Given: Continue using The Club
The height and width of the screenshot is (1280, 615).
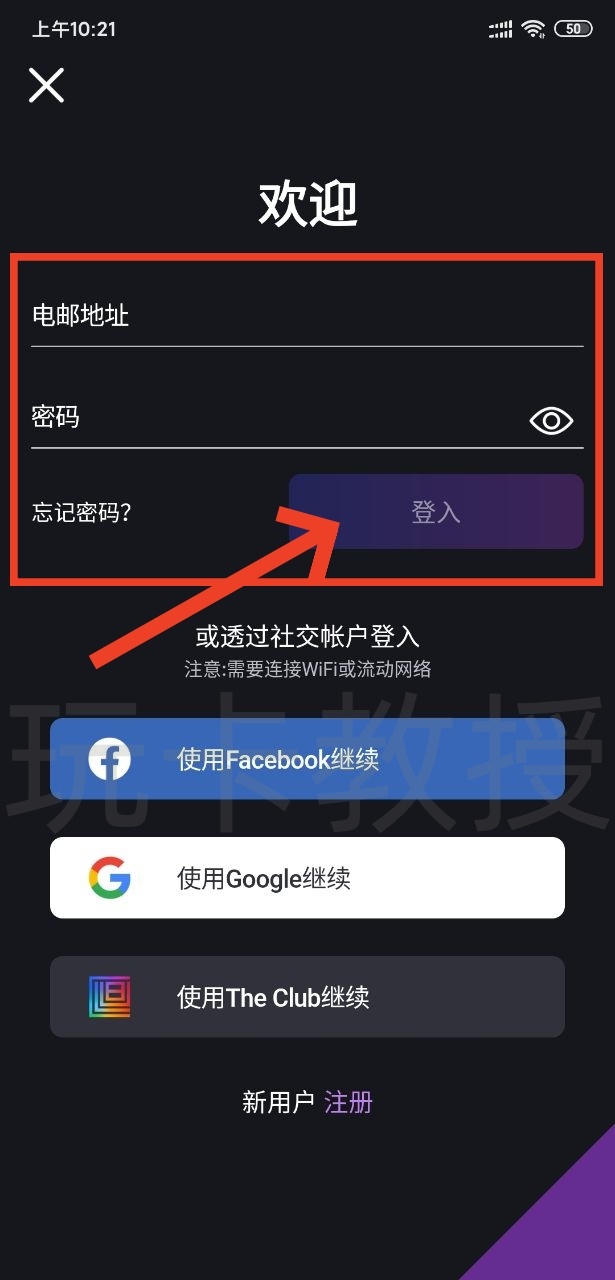Looking at the screenshot, I should click(x=307, y=997).
